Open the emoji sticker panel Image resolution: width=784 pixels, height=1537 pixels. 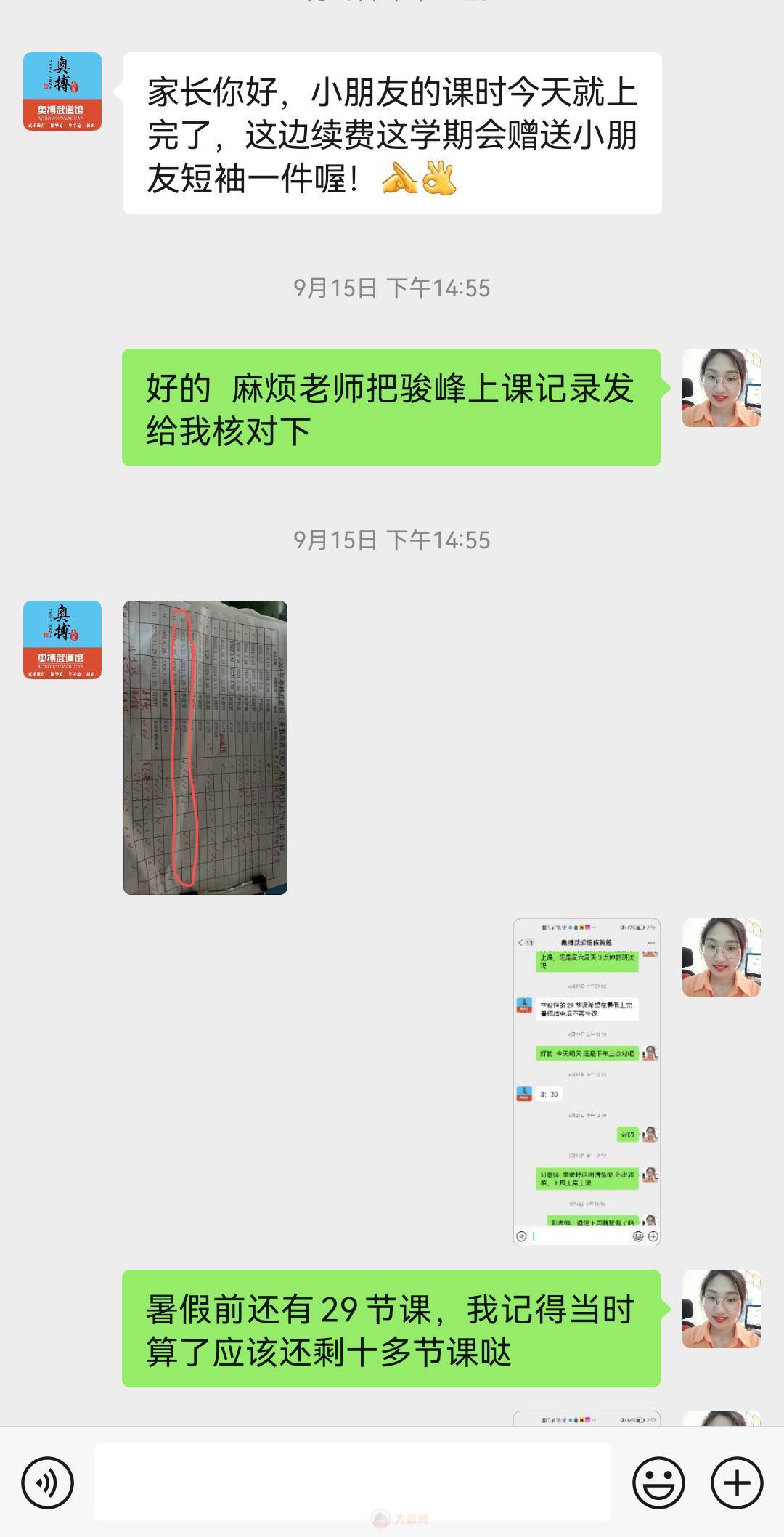click(658, 1482)
